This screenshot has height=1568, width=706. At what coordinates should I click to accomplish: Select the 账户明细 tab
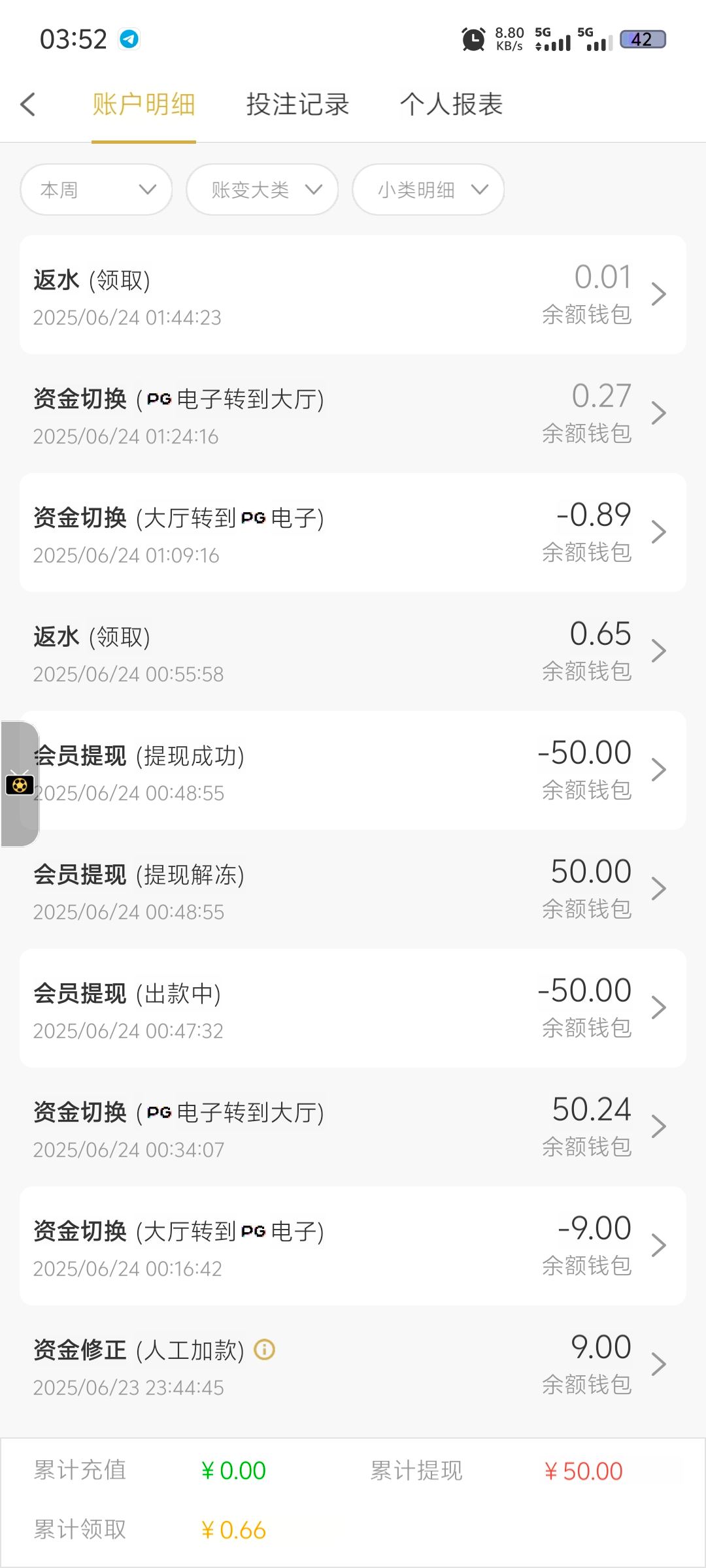tap(144, 105)
